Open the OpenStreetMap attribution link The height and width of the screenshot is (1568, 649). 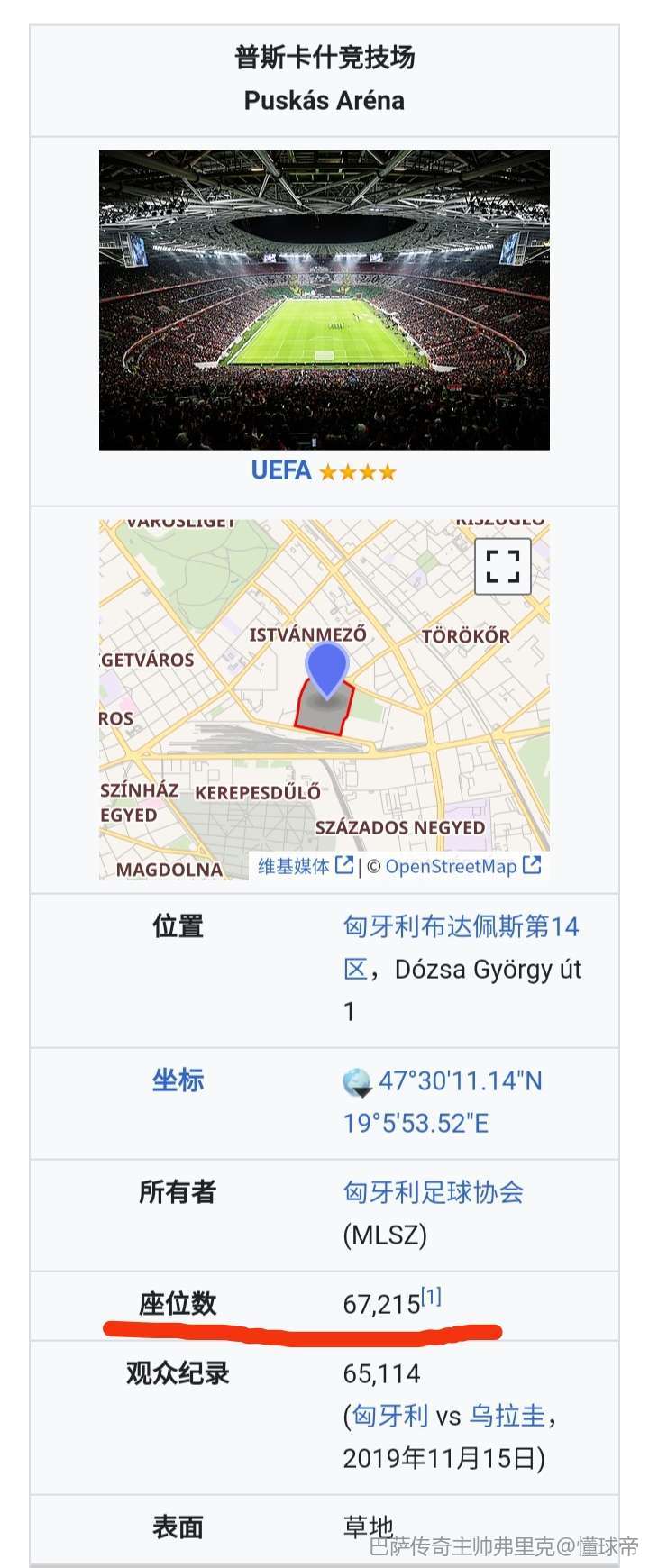(451, 866)
